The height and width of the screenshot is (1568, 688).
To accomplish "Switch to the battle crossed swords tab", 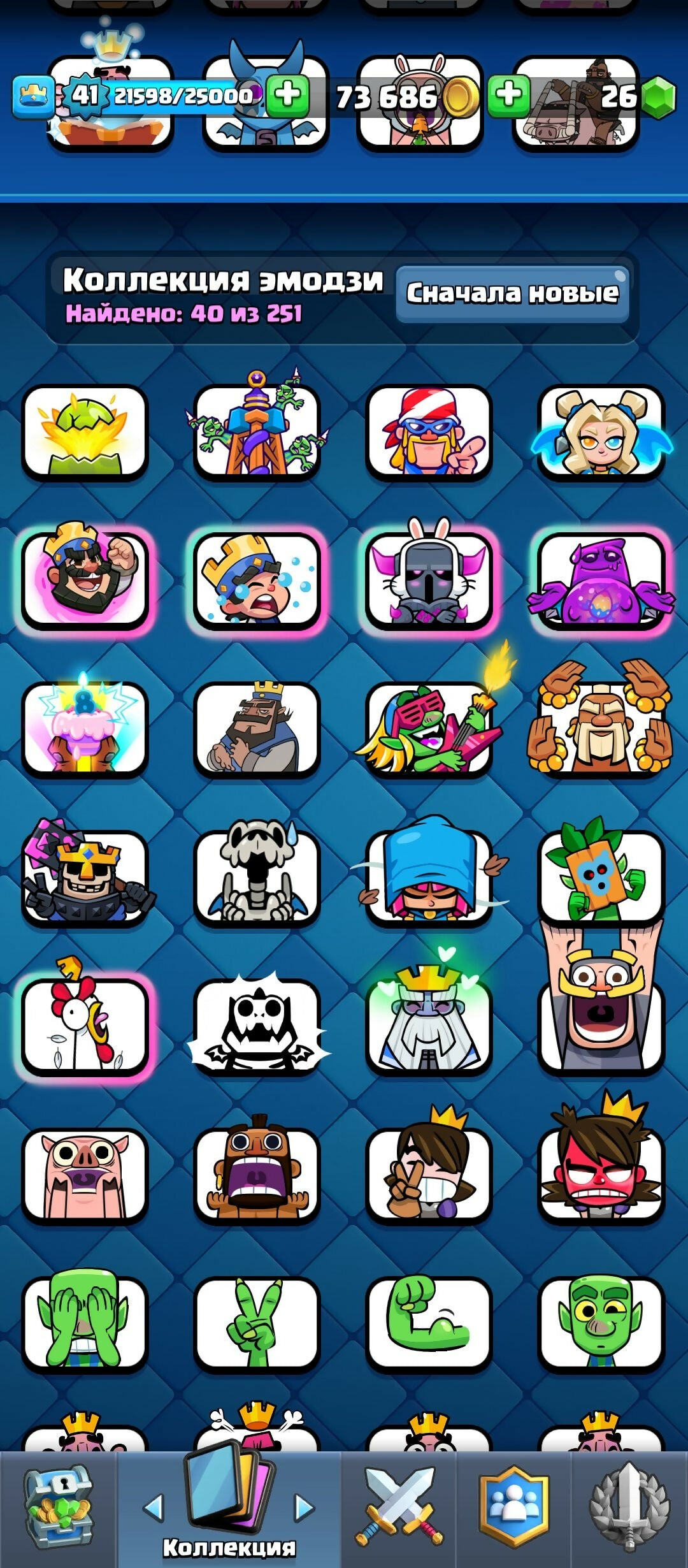I will click(399, 1509).
